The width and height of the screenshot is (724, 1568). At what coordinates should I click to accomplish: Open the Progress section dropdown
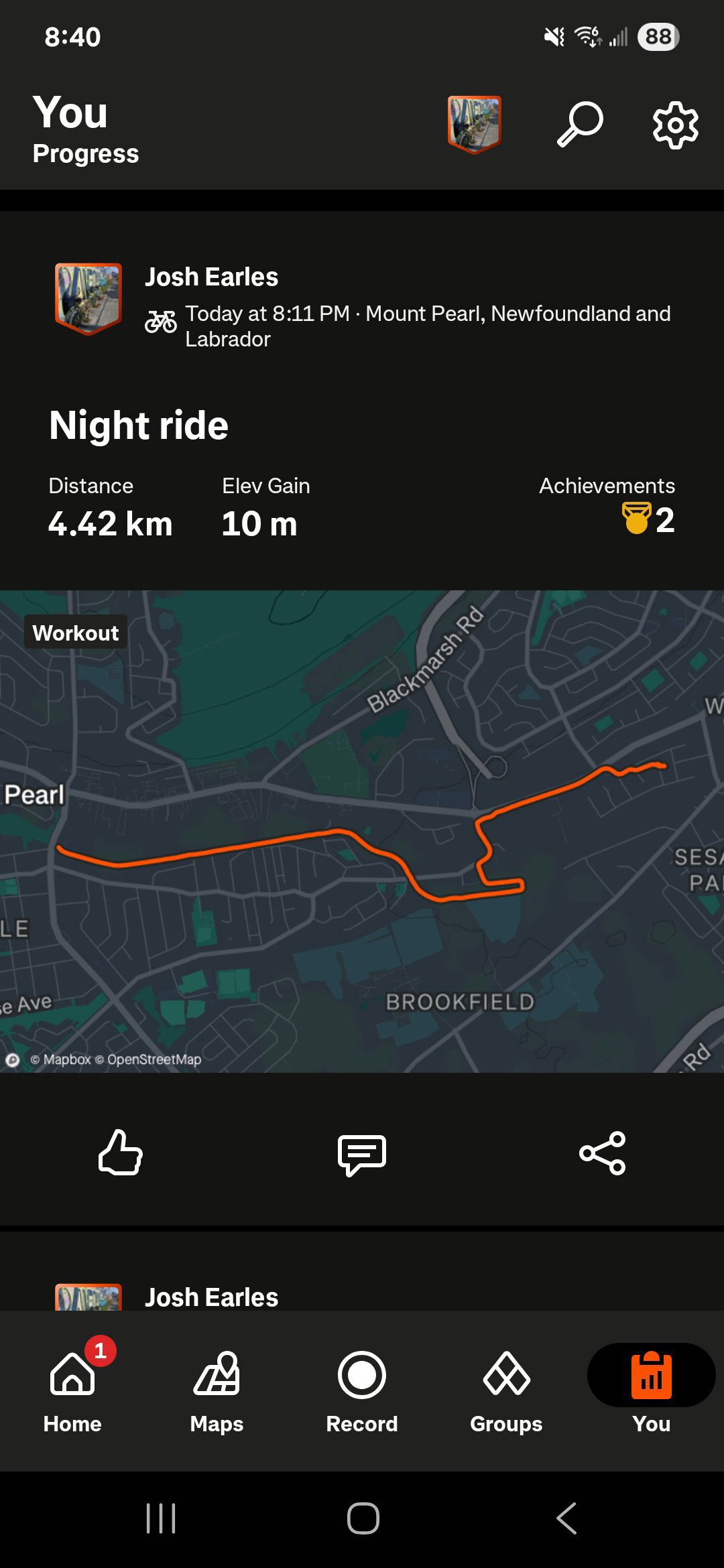(86, 154)
